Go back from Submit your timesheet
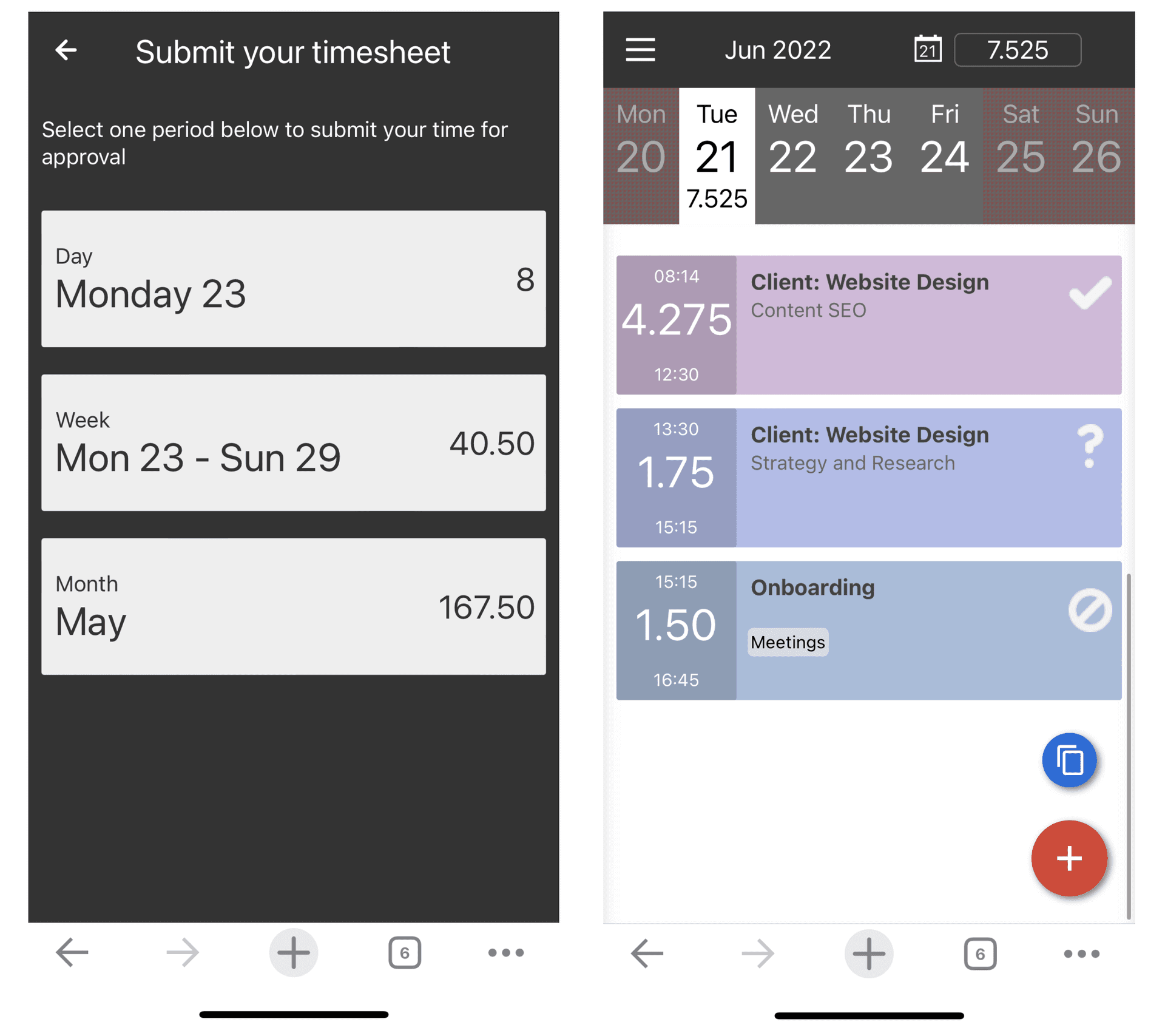1165x1036 pixels. click(66, 50)
